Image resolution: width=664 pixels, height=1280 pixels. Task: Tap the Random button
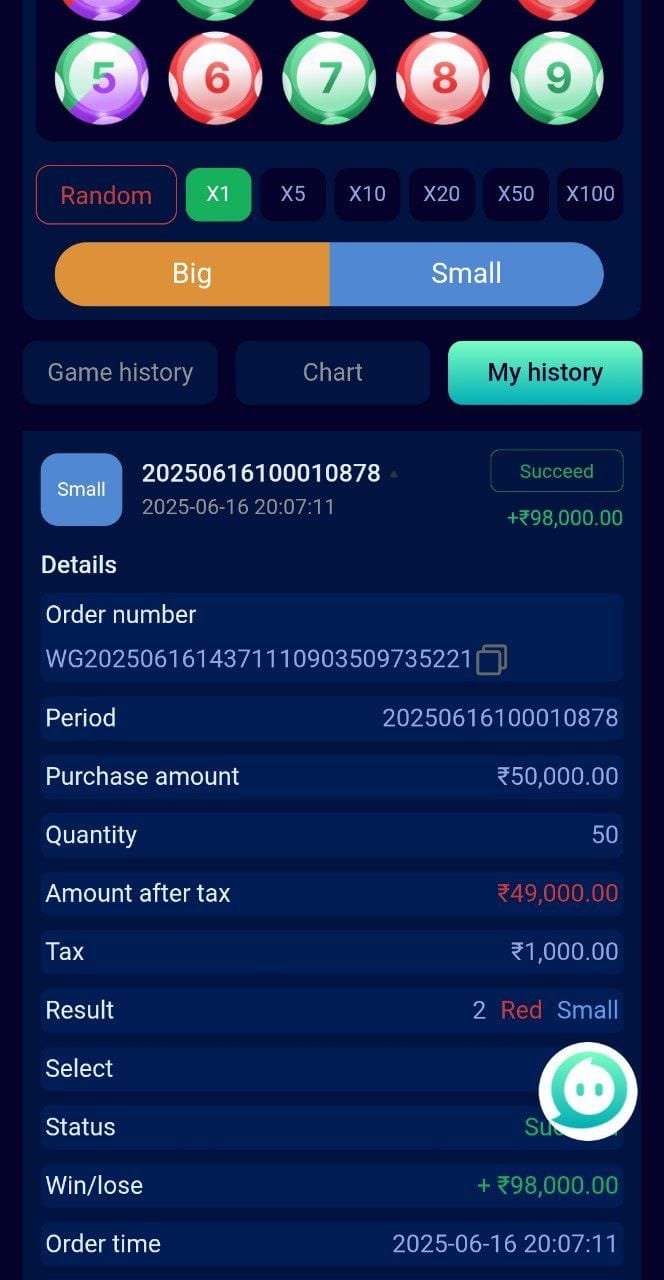[106, 194]
